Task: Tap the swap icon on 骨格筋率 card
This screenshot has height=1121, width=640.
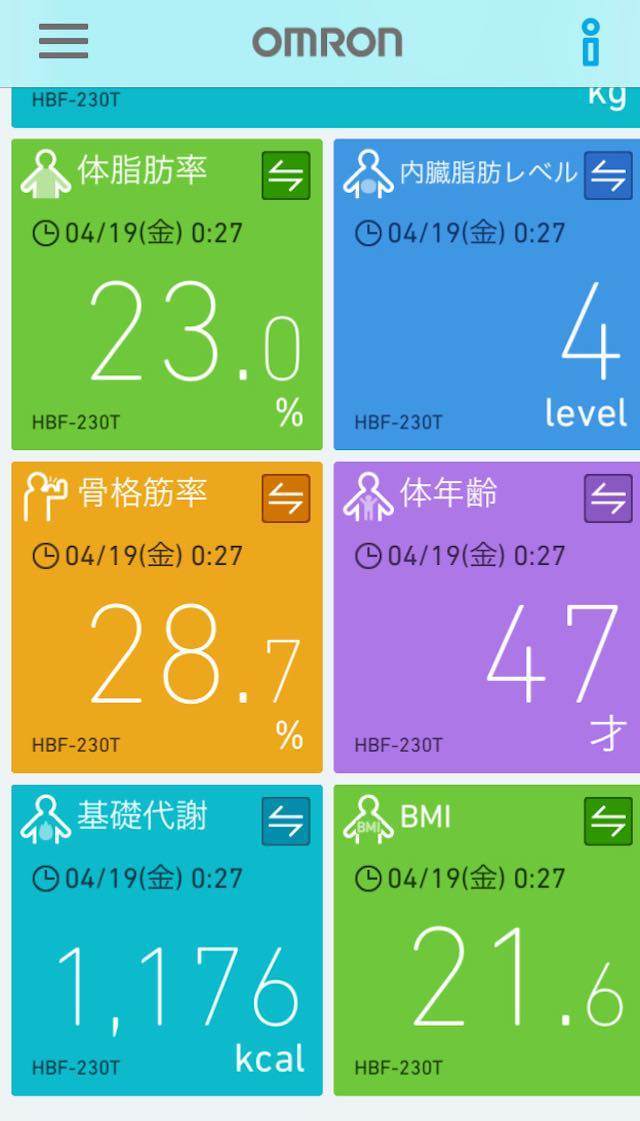Action: pos(286,498)
